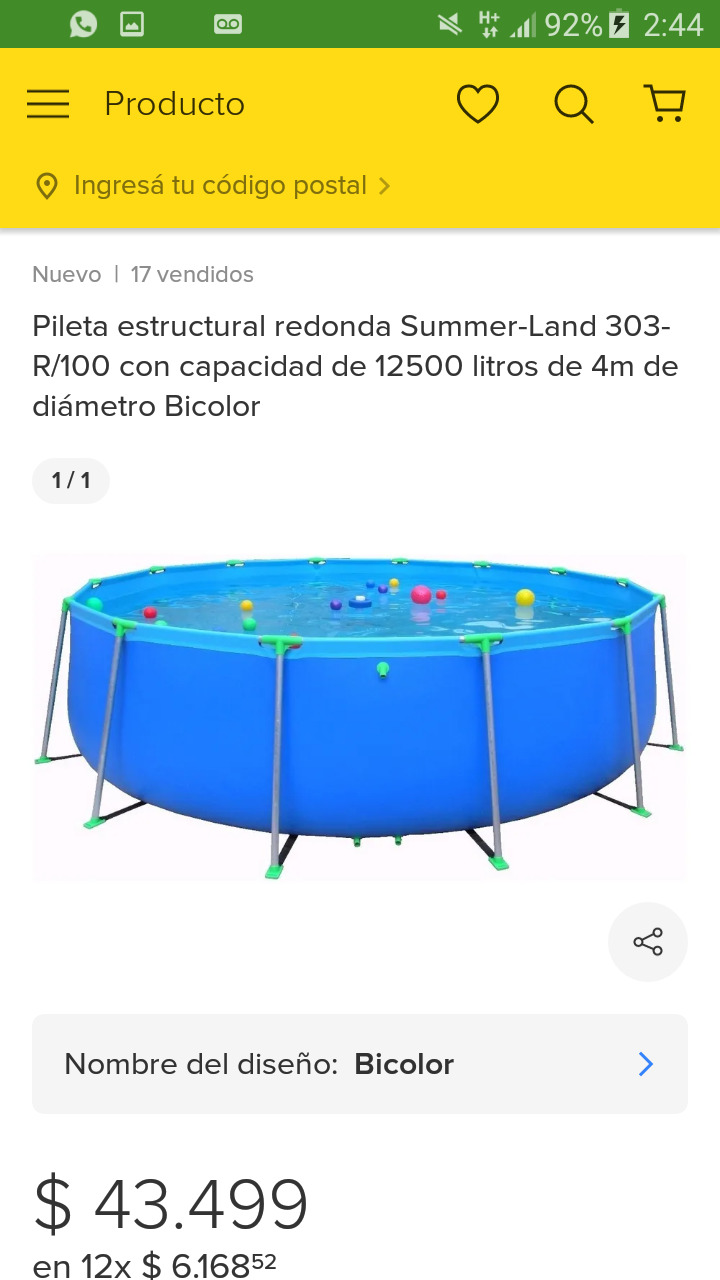
Task: Open the hamburger drawer menu
Action: [48, 104]
